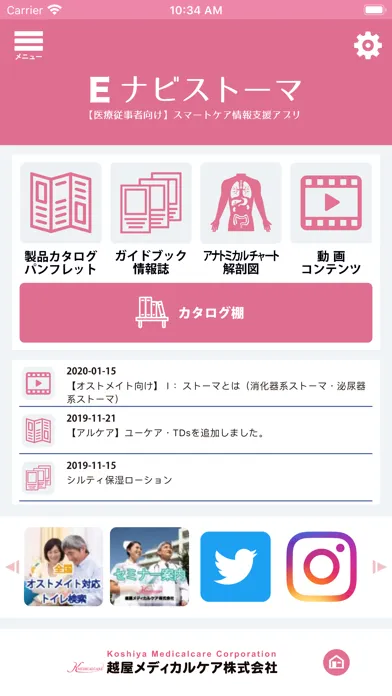The height and width of the screenshot is (696, 392).
Task: Open 動画コンテンツ section
Action: point(331,219)
